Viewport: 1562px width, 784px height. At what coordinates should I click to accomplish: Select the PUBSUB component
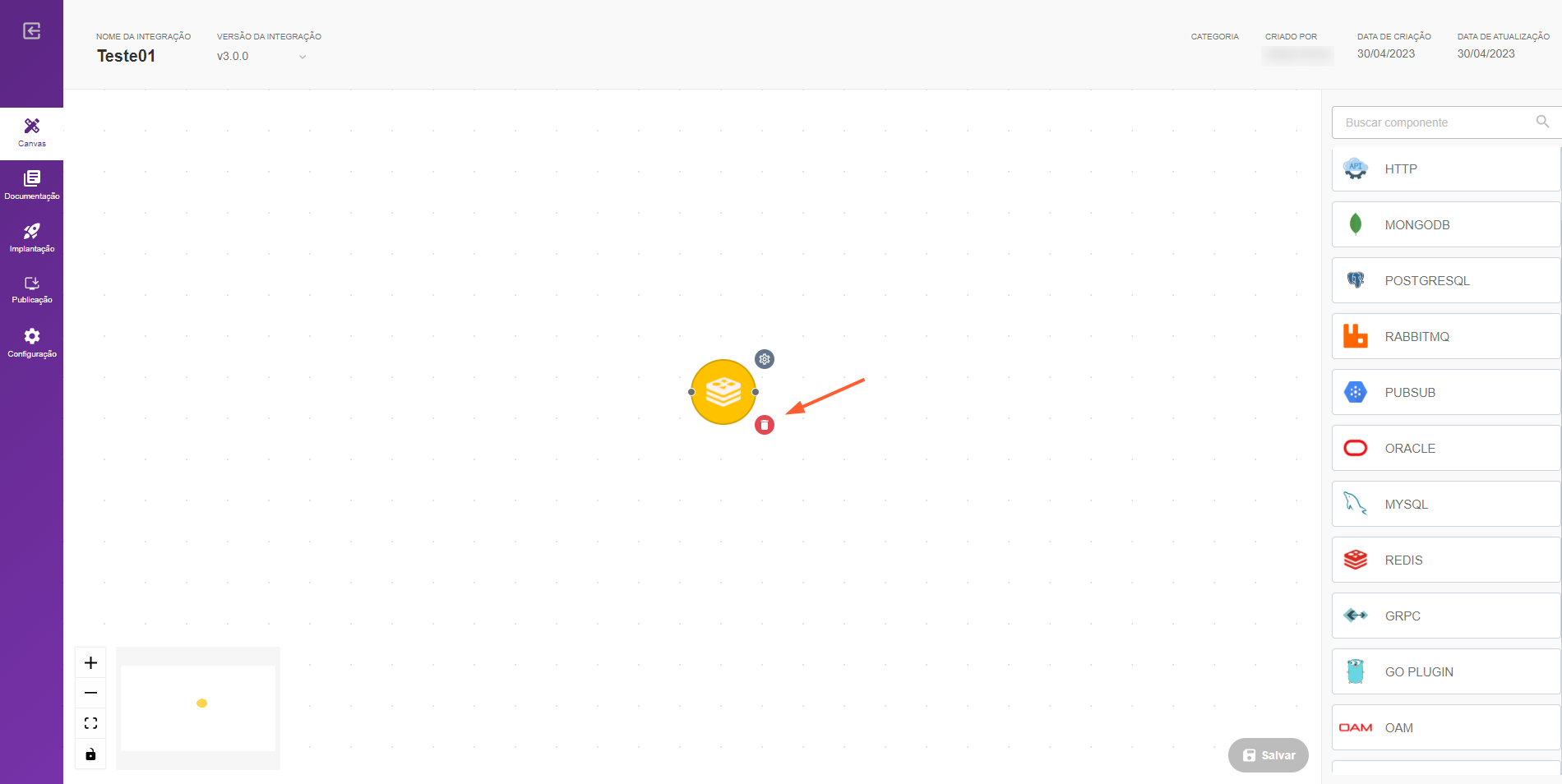click(x=1445, y=393)
